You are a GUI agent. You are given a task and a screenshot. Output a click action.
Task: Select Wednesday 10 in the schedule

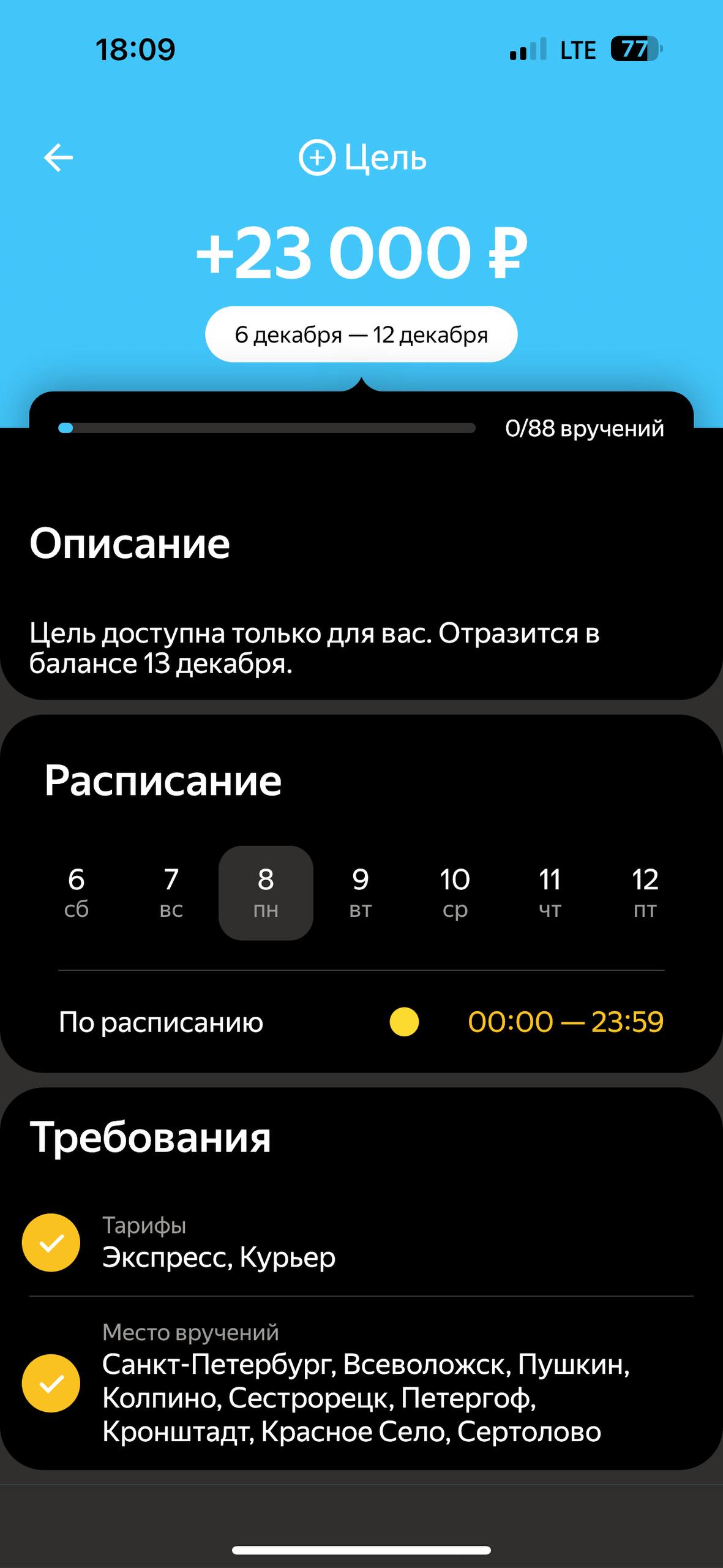click(x=455, y=892)
